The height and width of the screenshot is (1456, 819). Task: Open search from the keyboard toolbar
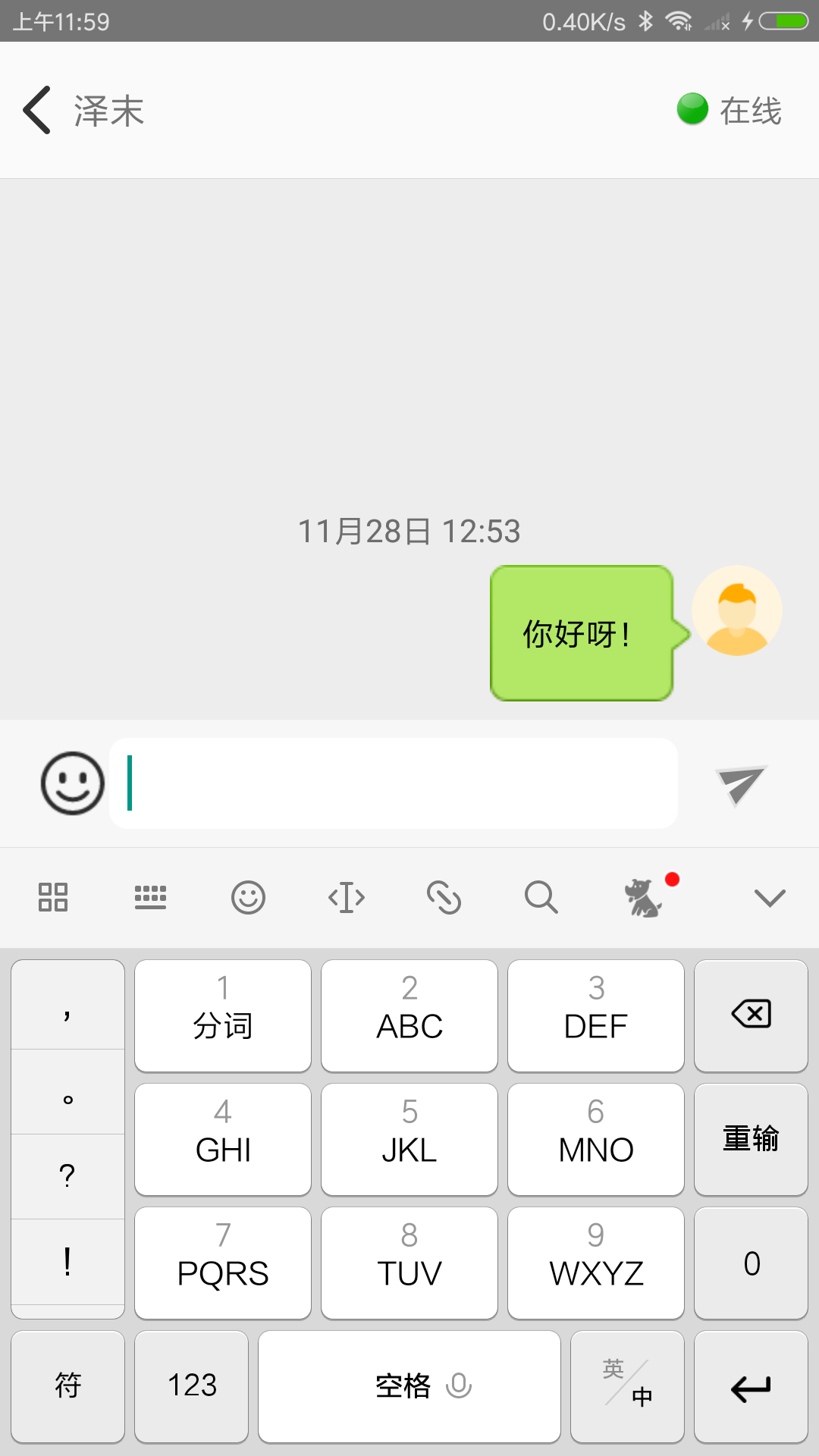pyautogui.click(x=541, y=897)
